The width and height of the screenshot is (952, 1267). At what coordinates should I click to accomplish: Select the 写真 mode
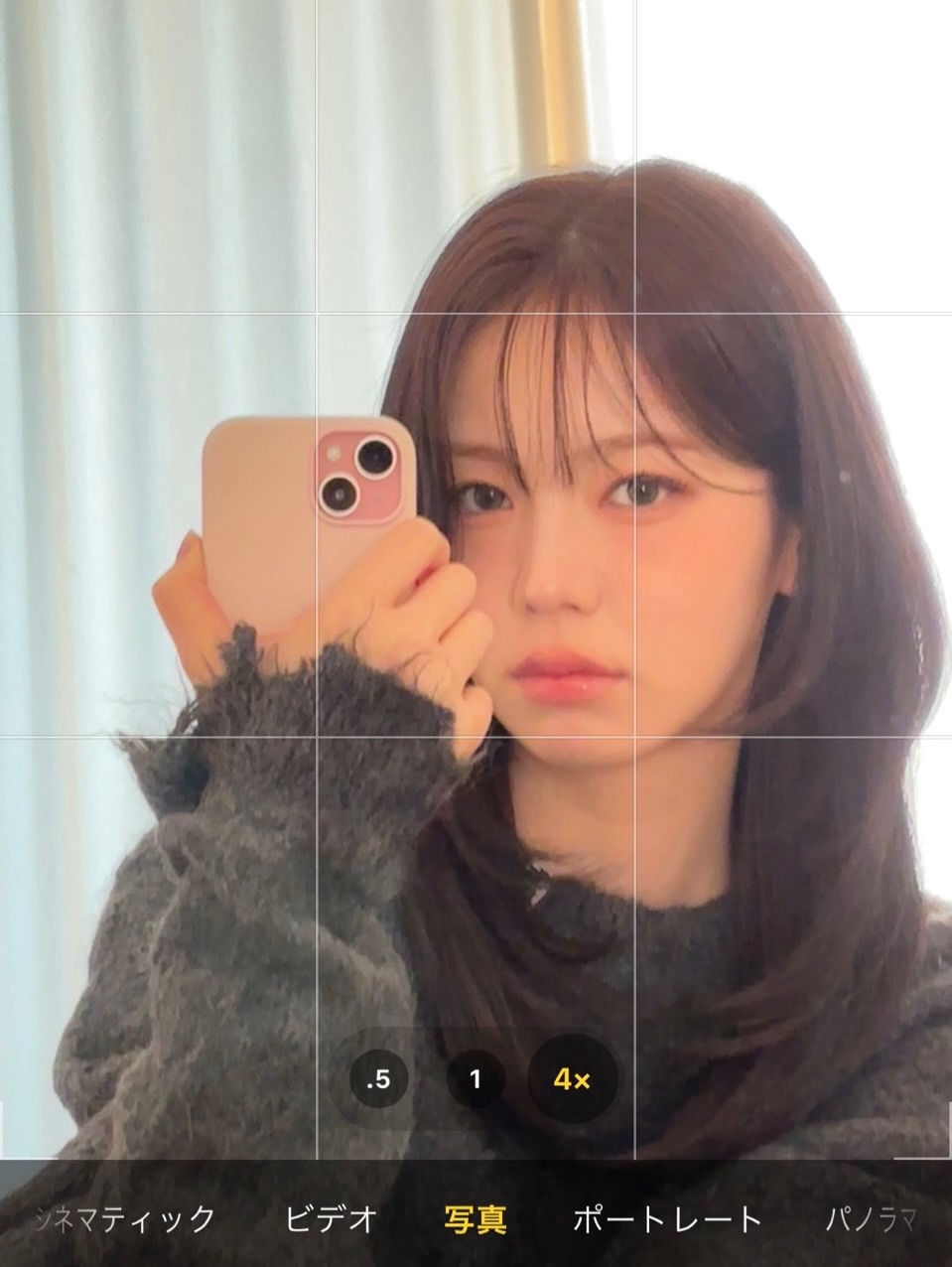pyautogui.click(x=475, y=1218)
